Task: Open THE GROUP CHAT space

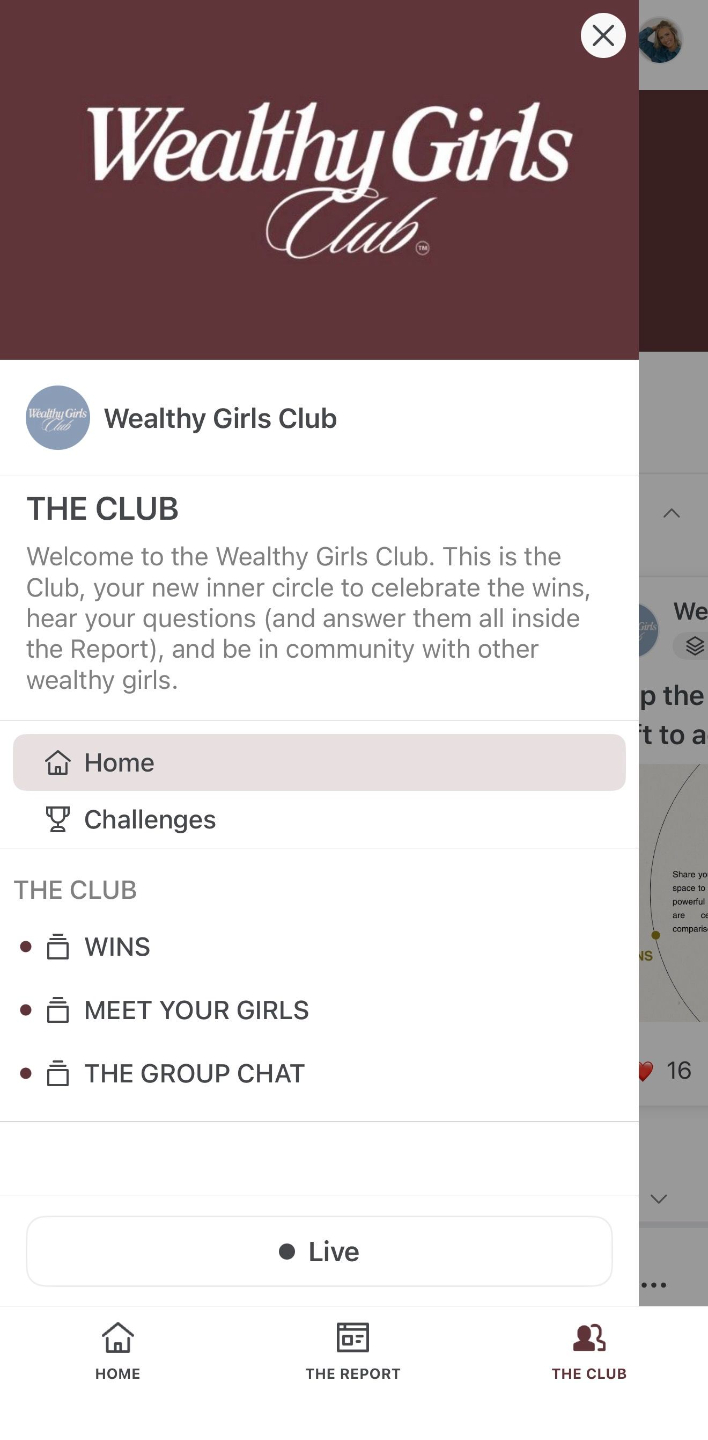Action: click(319, 1073)
